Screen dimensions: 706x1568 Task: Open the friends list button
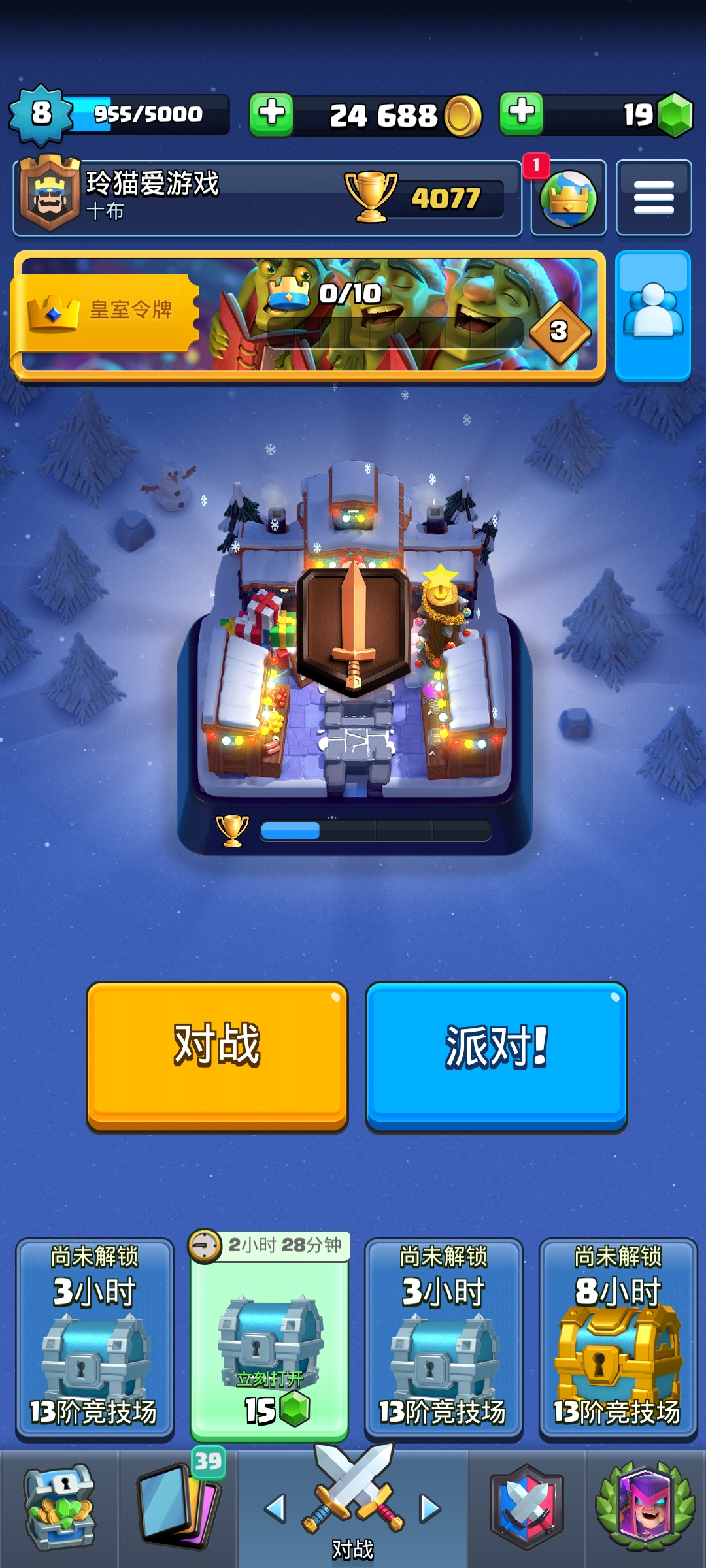(x=652, y=315)
